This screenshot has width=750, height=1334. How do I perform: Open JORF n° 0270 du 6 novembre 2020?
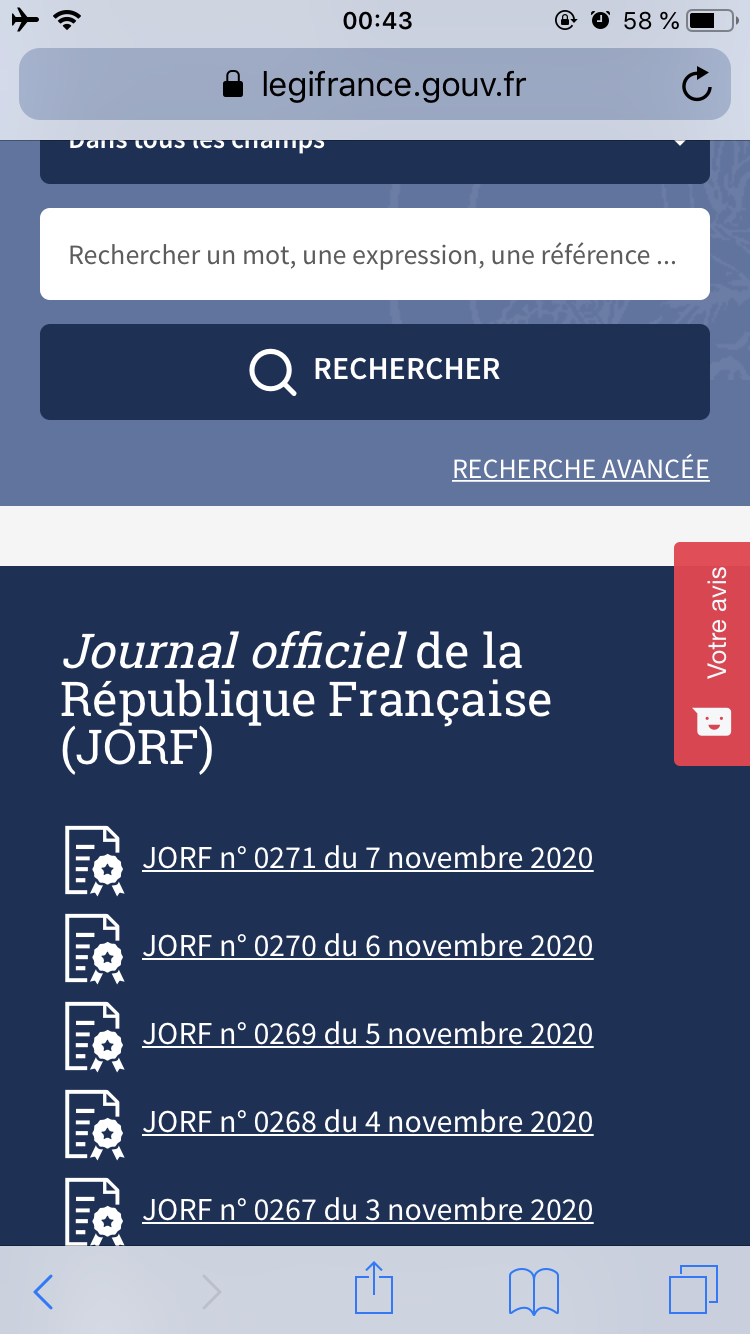367,946
